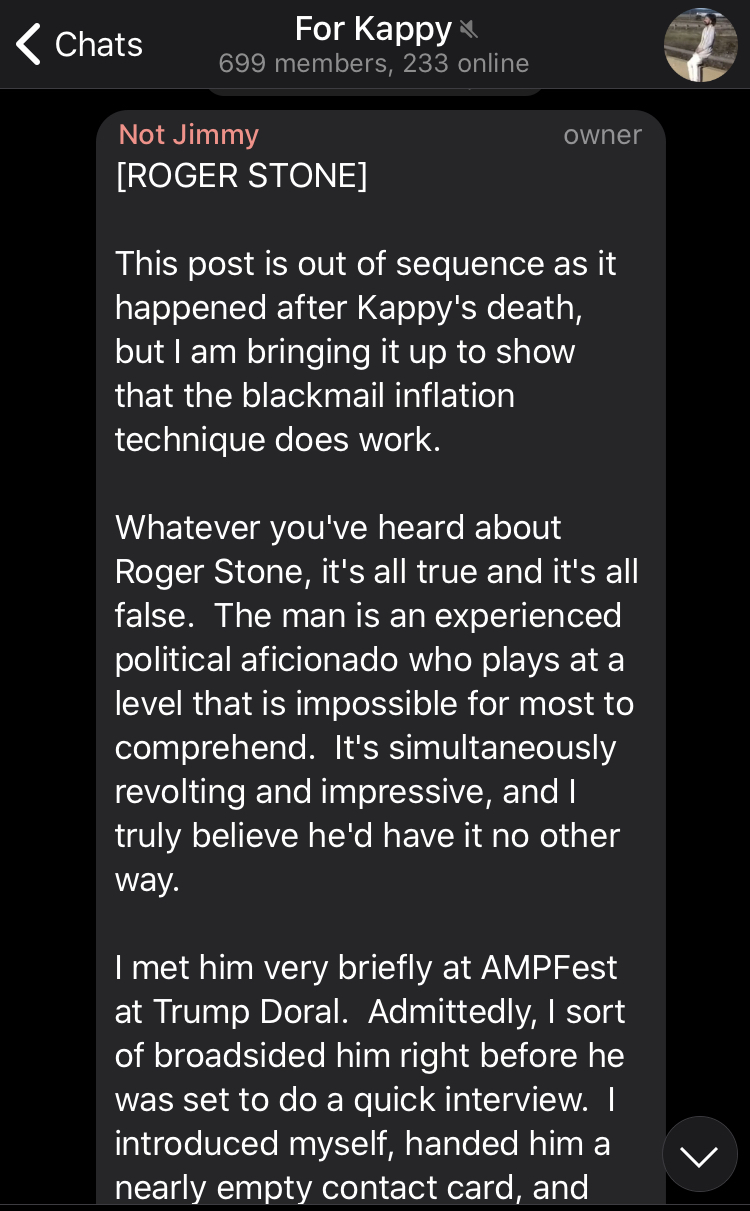Image resolution: width=750 pixels, height=1211 pixels.
Task: Open the group profile photo
Action: 700,45
